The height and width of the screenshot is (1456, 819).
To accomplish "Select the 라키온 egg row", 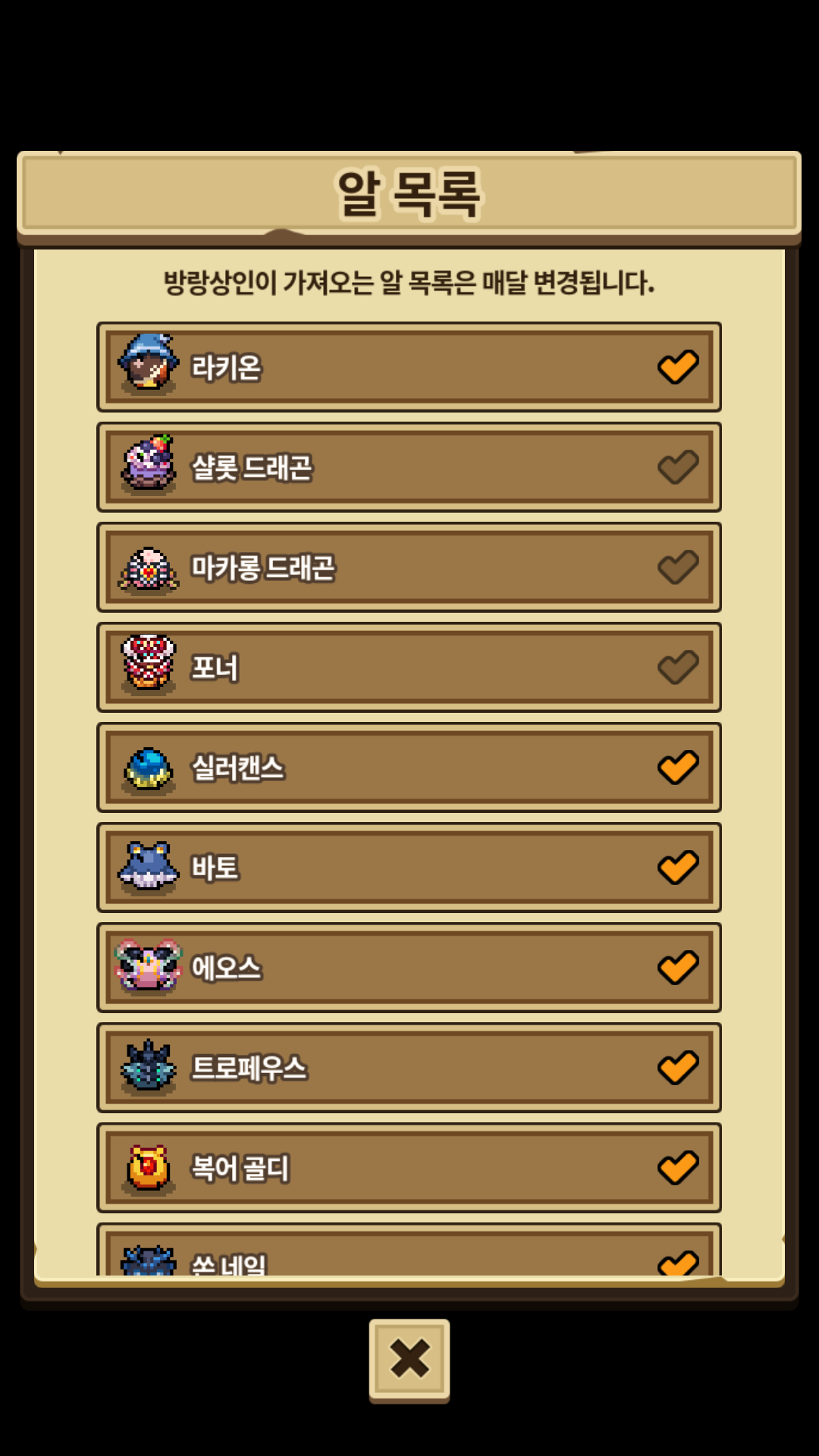I will 409,367.
